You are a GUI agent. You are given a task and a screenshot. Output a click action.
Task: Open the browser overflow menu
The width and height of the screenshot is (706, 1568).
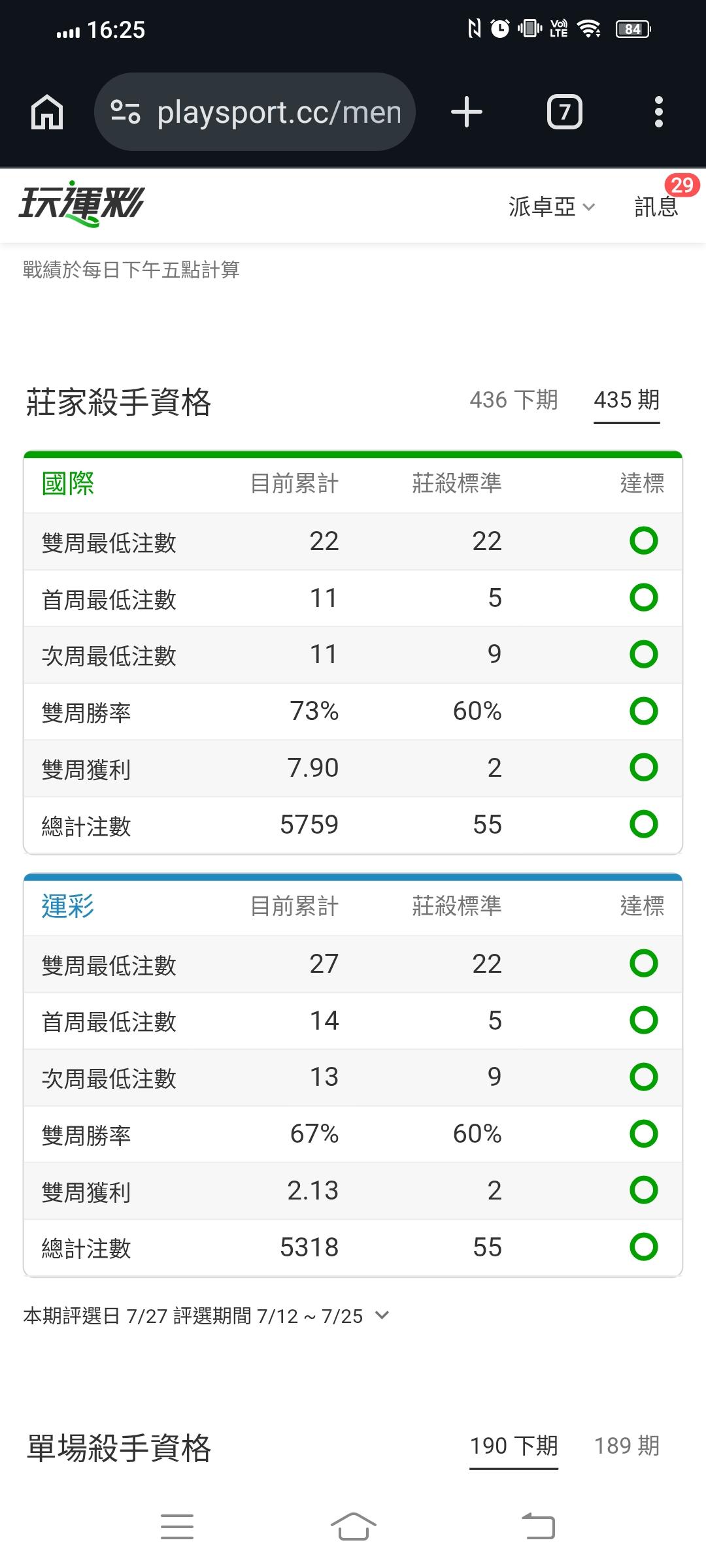point(659,112)
